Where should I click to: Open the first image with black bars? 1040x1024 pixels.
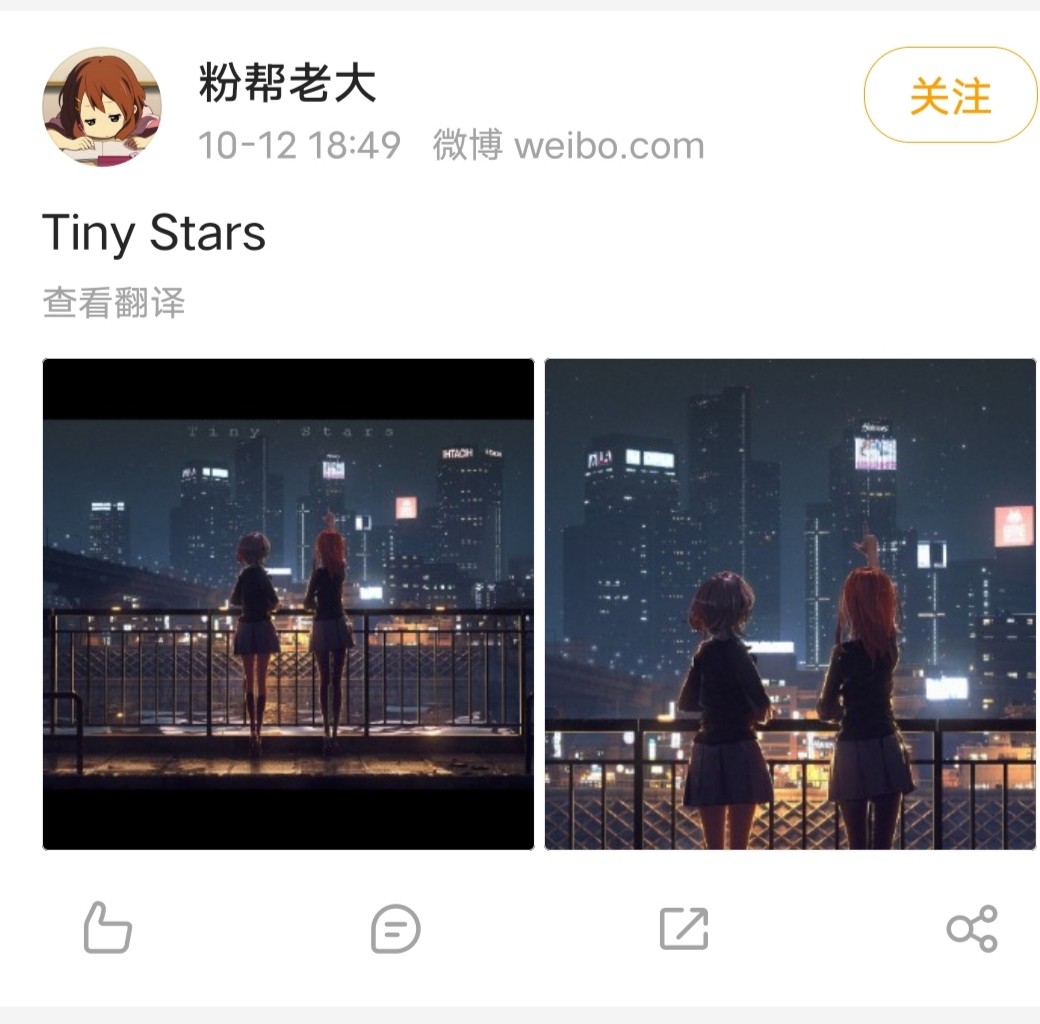coord(288,604)
